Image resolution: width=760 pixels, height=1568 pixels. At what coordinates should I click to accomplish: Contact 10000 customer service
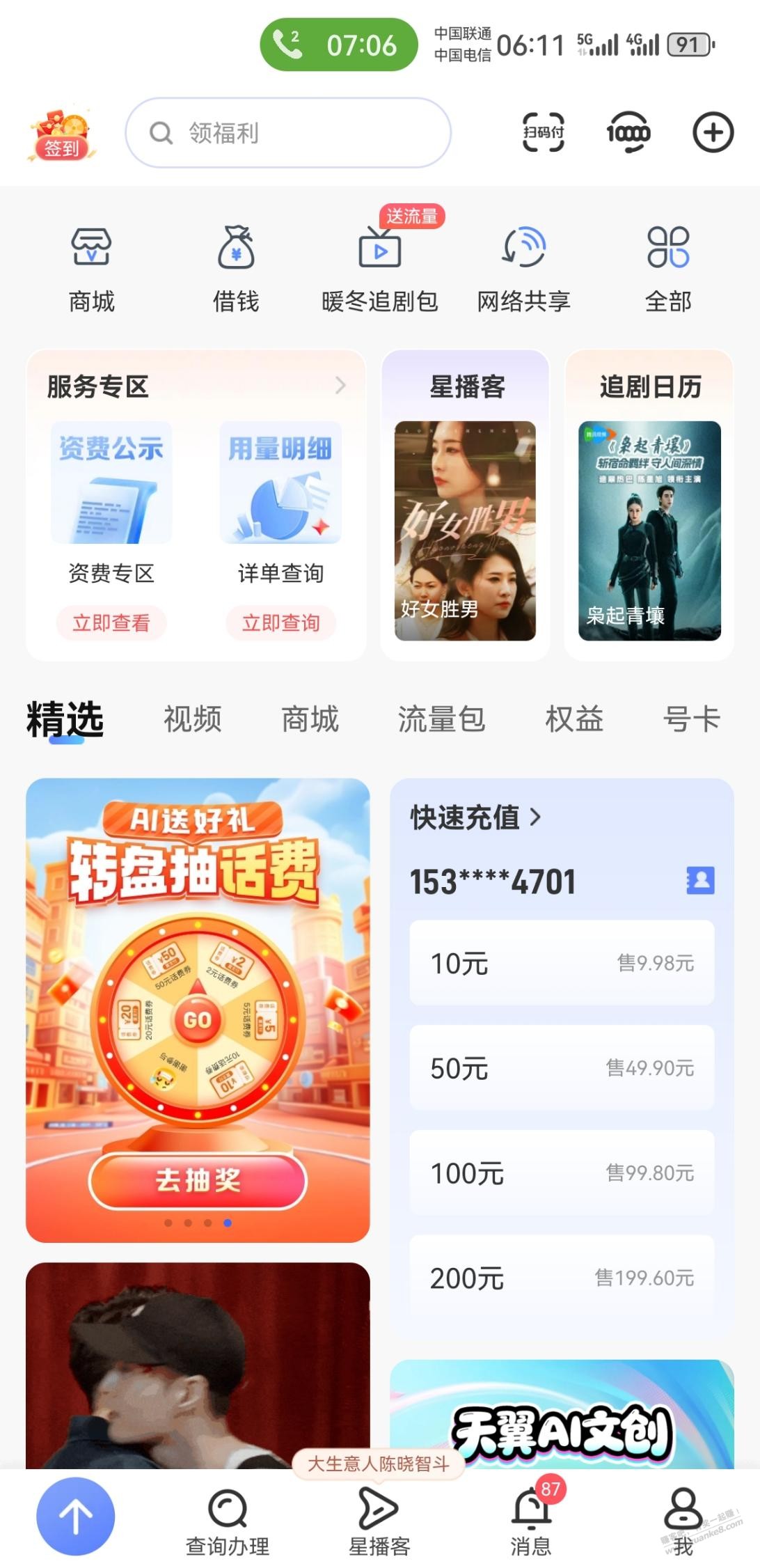[x=628, y=132]
